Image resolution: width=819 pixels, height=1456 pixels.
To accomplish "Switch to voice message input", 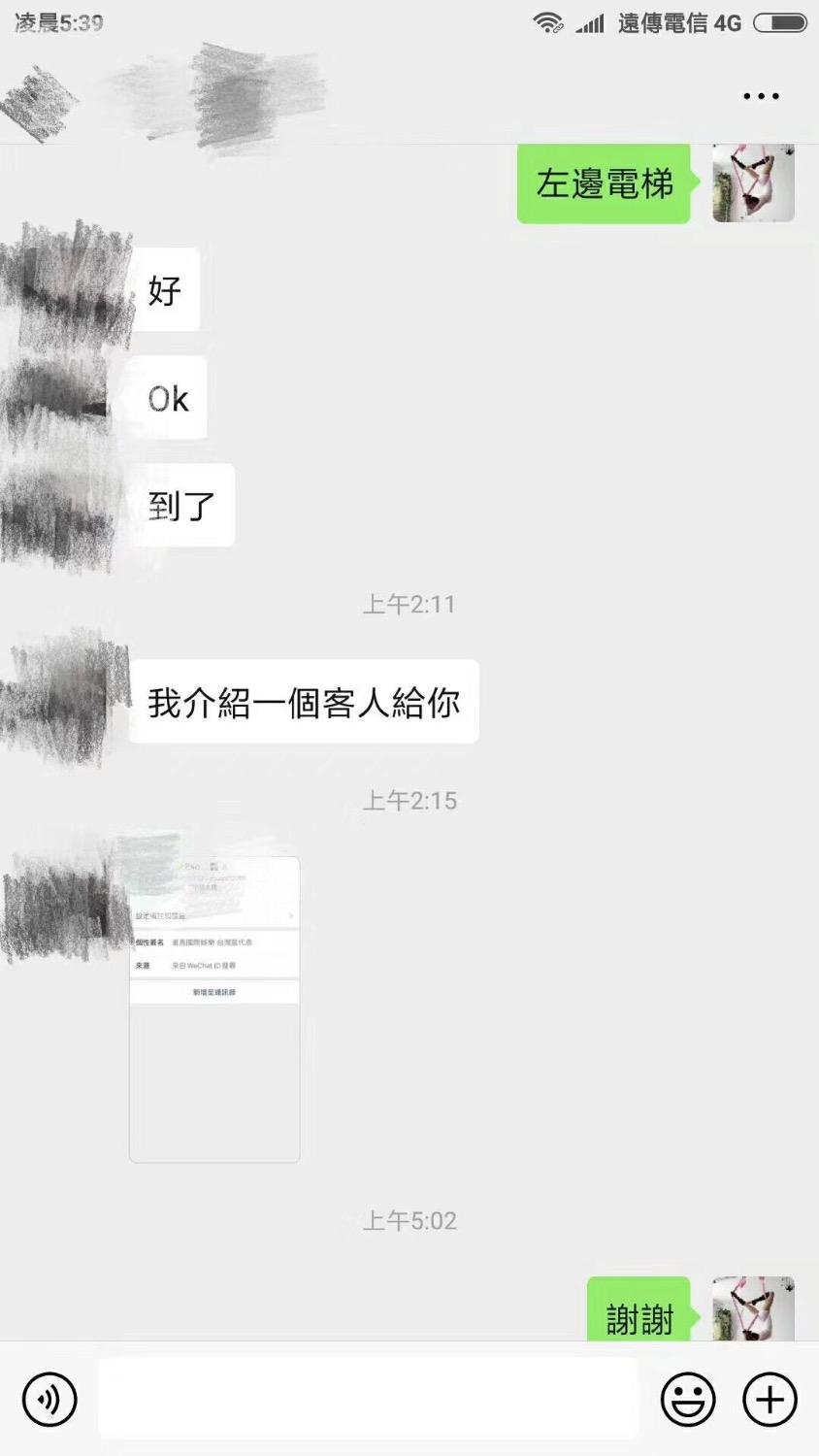I will click(49, 1399).
